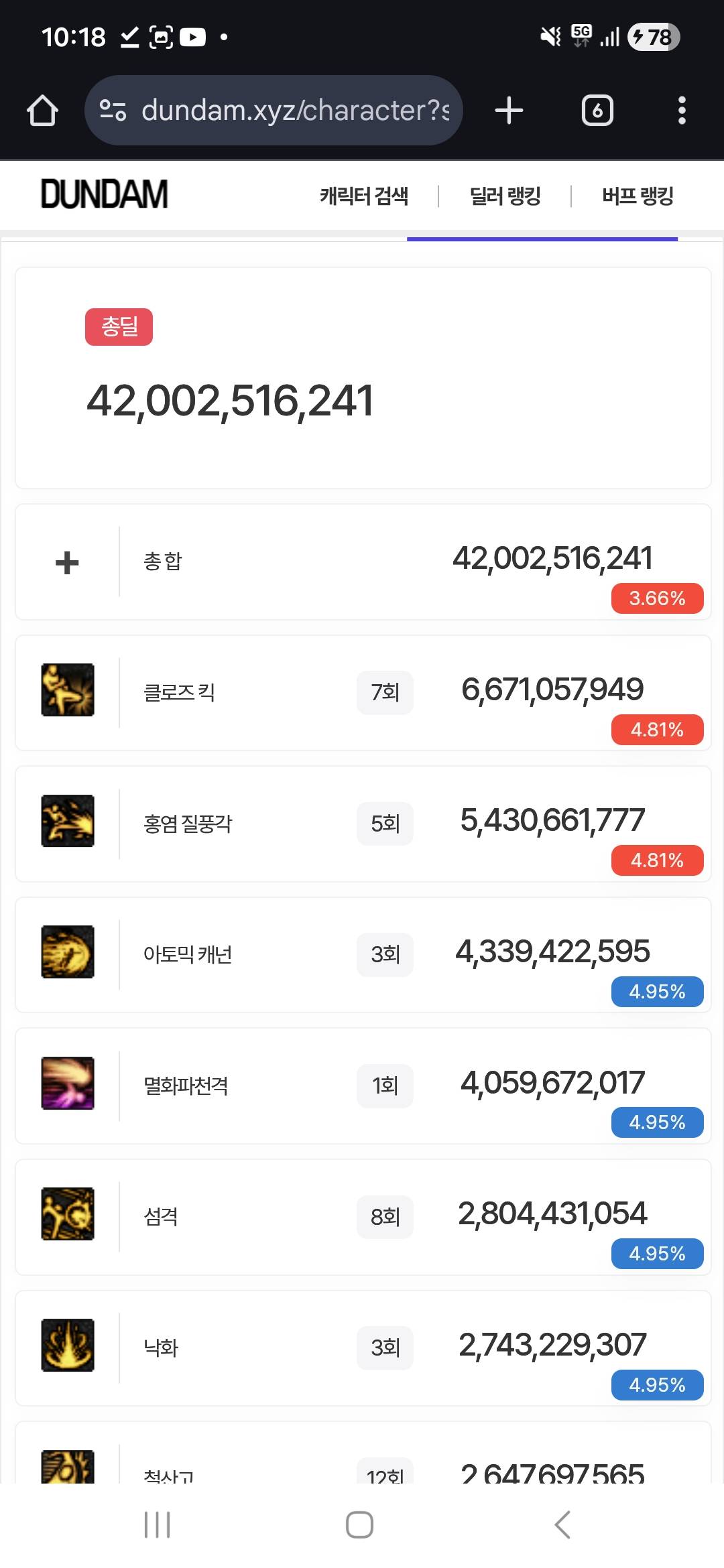Switch to the 딜러 랭킹 page

[505, 196]
